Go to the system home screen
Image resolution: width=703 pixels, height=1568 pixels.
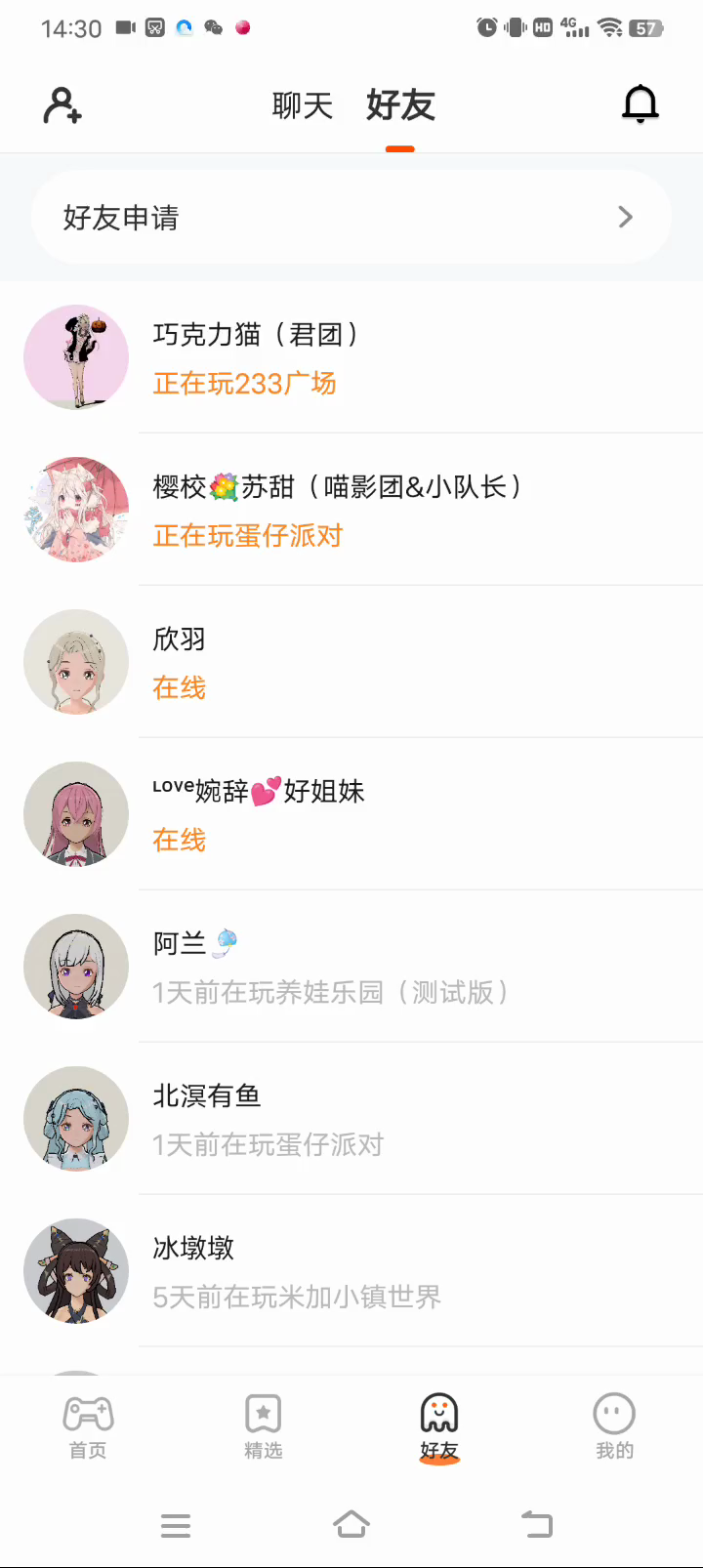pyautogui.click(x=351, y=1524)
